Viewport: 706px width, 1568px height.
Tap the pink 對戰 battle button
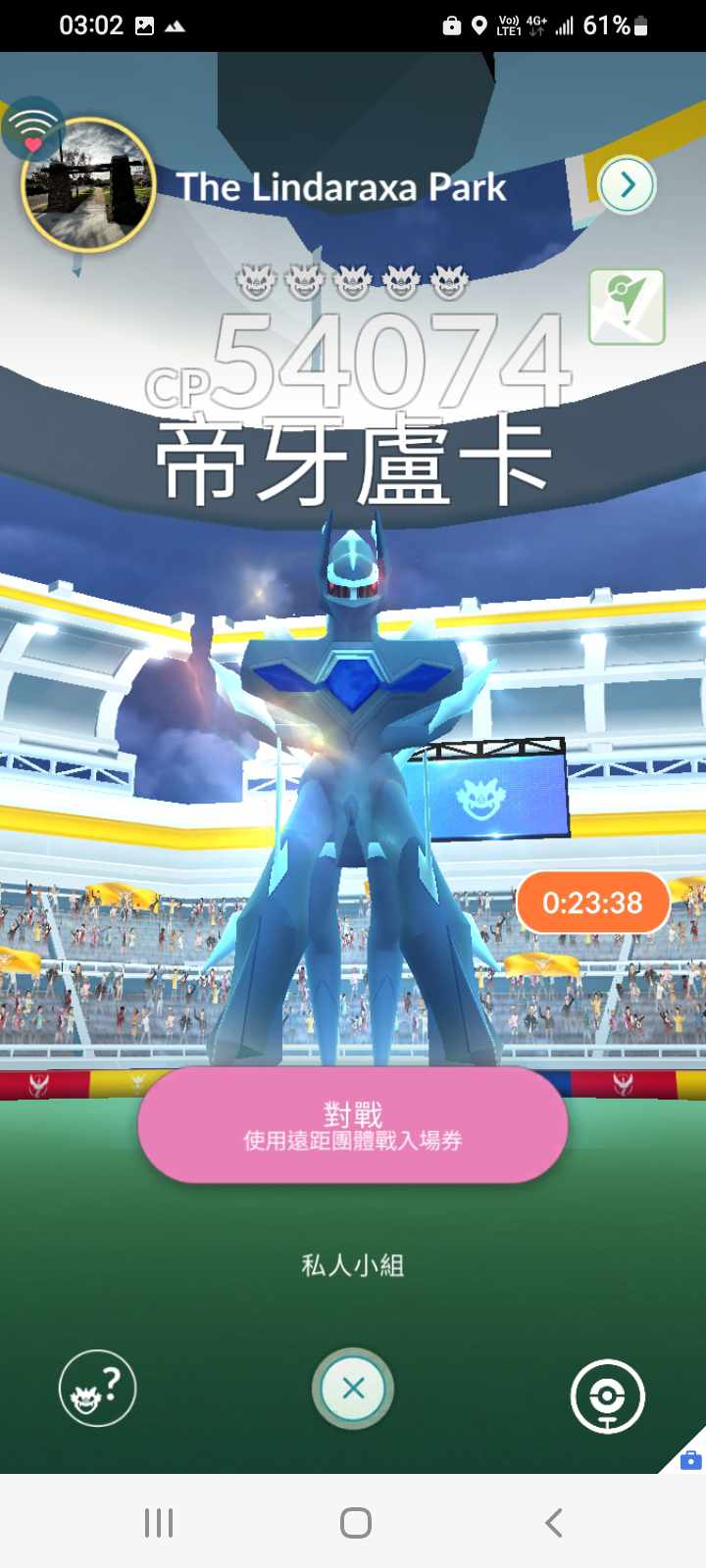[353, 1125]
